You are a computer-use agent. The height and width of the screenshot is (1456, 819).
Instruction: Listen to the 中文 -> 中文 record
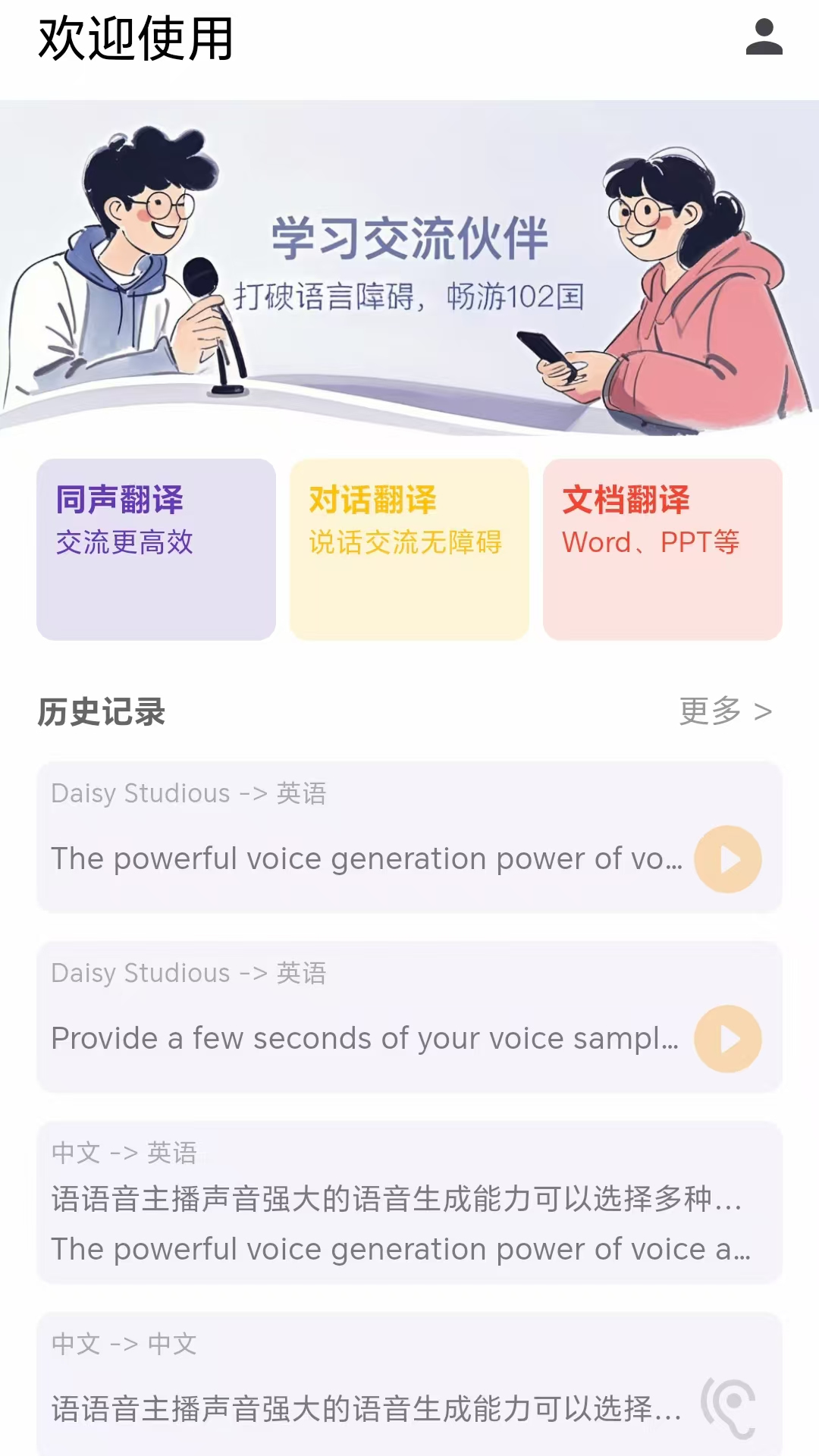(730, 1407)
